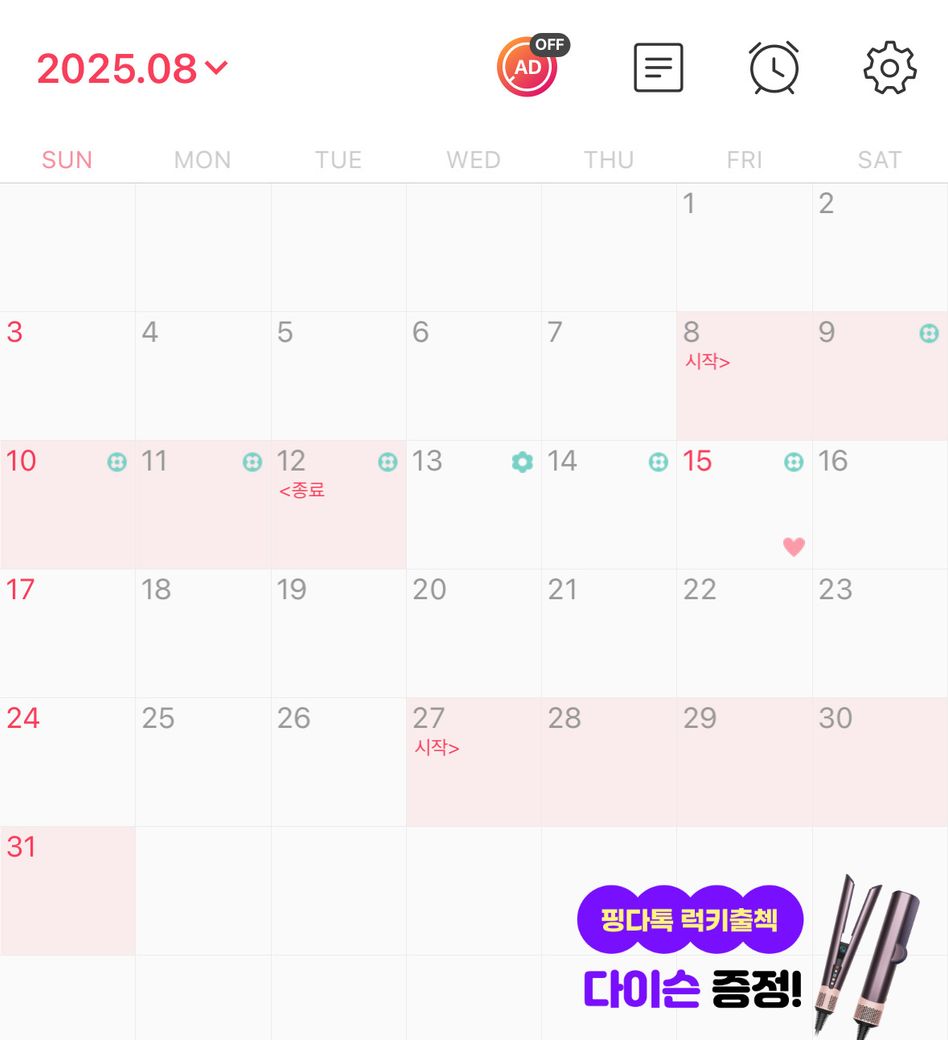
Task: Open the settings gear
Action: click(889, 68)
